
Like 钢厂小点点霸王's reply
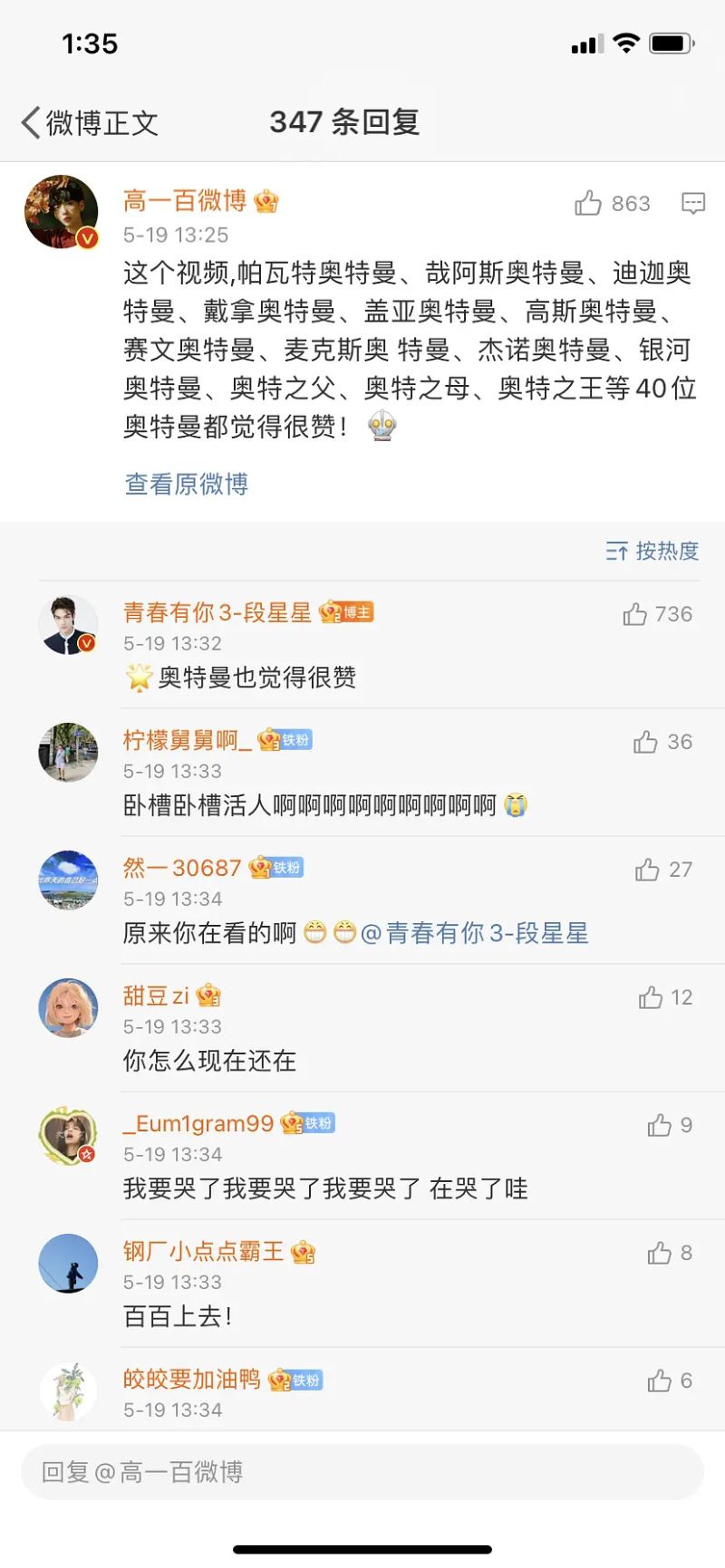tap(659, 1254)
